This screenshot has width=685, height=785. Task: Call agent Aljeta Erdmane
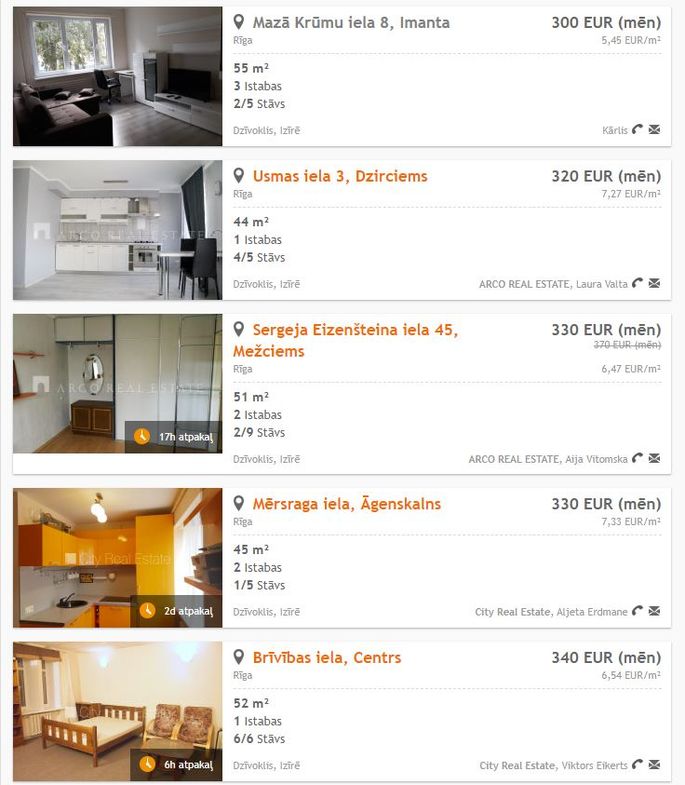(638, 612)
